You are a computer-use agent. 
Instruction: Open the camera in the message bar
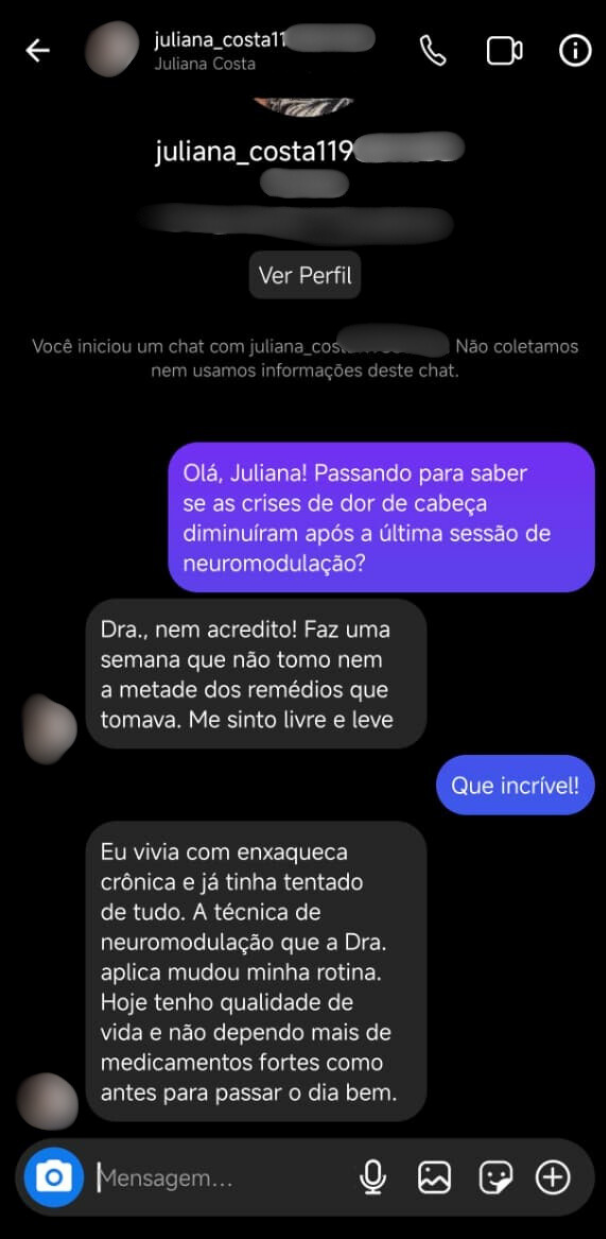[x=54, y=1177]
